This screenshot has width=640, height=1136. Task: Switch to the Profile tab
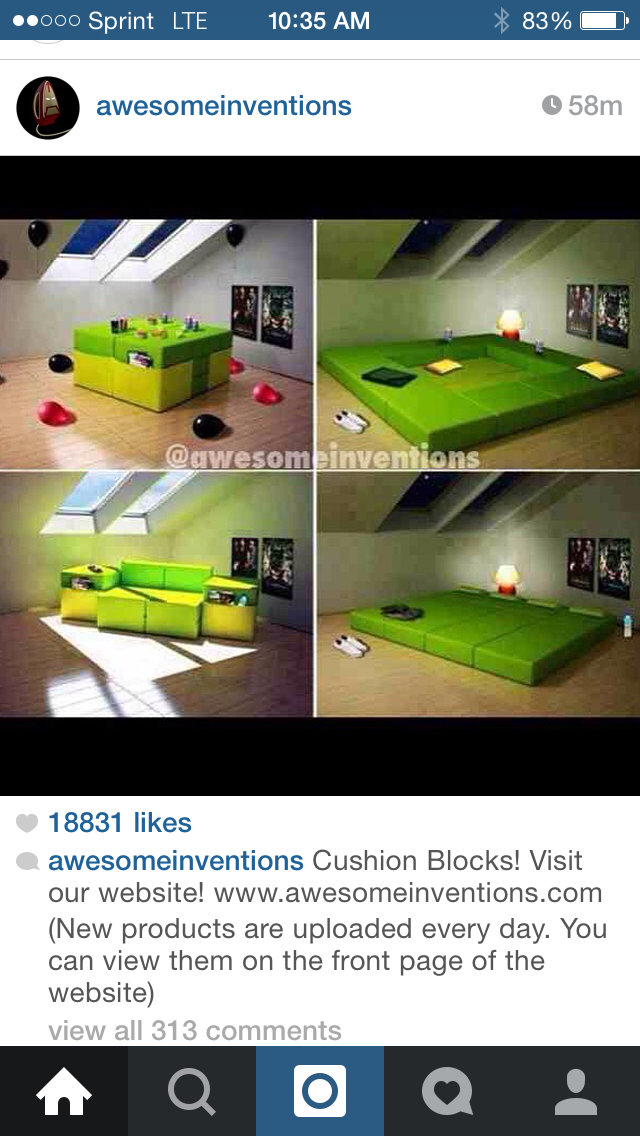(x=576, y=1091)
